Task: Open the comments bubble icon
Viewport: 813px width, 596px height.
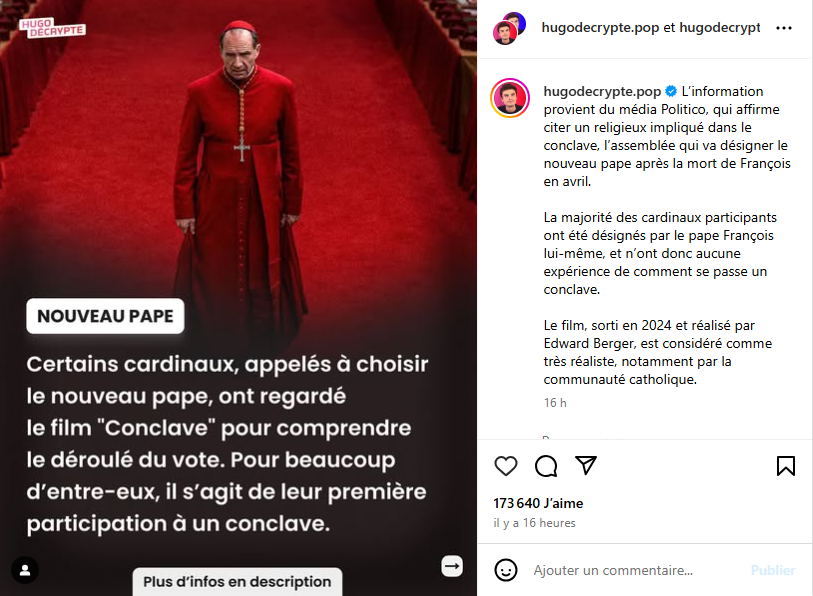Action: [x=546, y=466]
